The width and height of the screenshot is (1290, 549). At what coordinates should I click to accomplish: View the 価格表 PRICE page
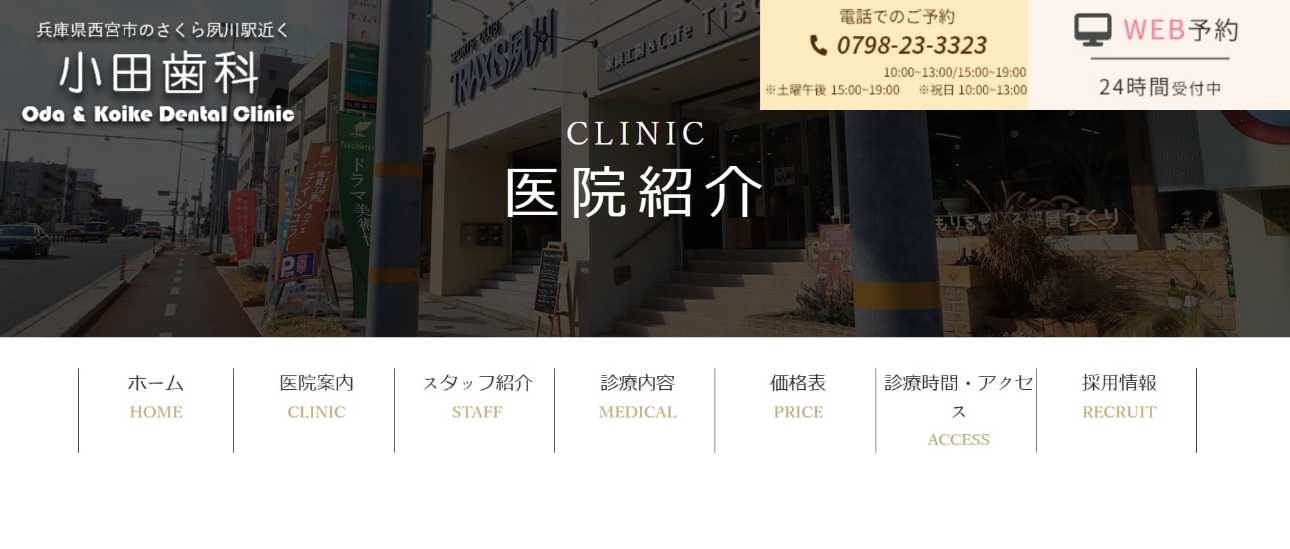[x=797, y=396]
